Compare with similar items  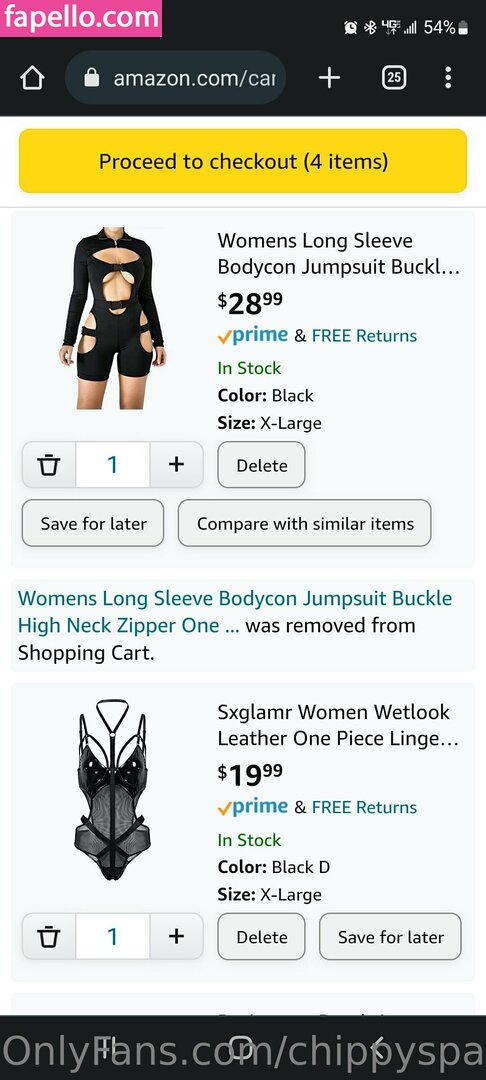coord(305,523)
